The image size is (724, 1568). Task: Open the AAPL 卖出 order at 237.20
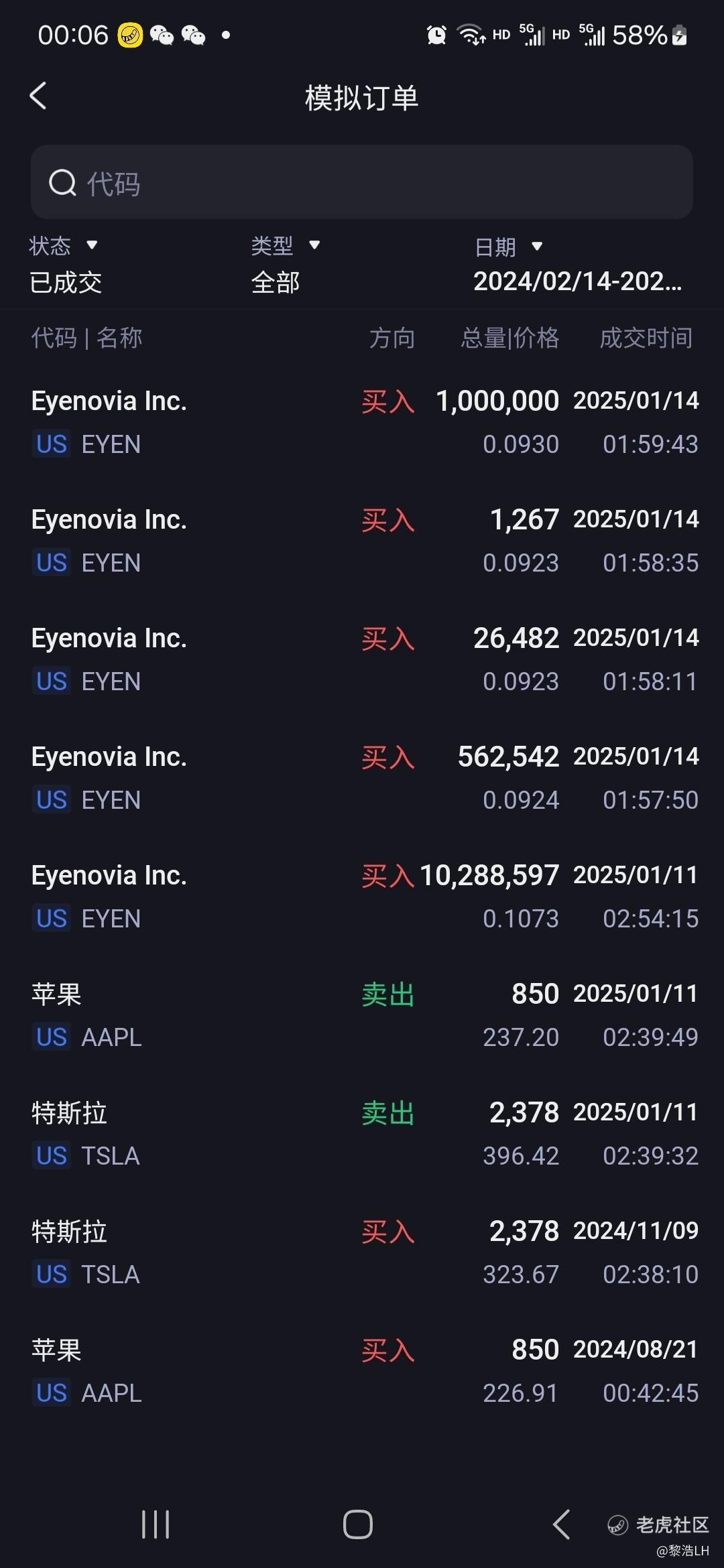362,1015
